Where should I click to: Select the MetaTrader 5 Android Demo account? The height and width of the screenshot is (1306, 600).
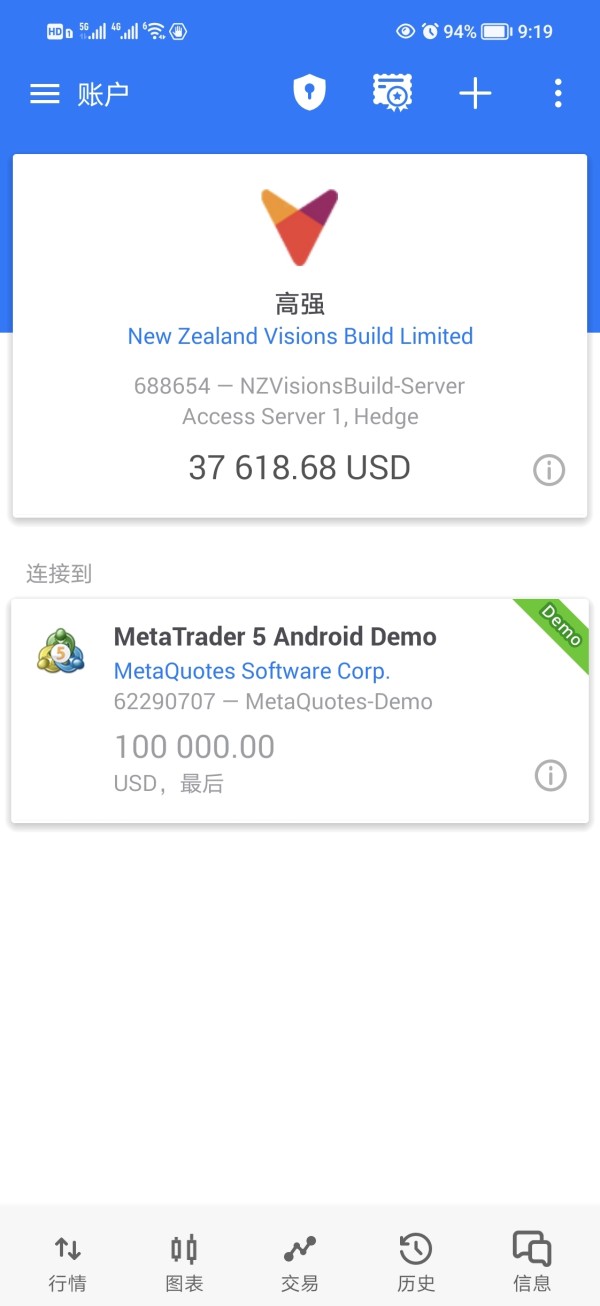pyautogui.click(x=300, y=711)
